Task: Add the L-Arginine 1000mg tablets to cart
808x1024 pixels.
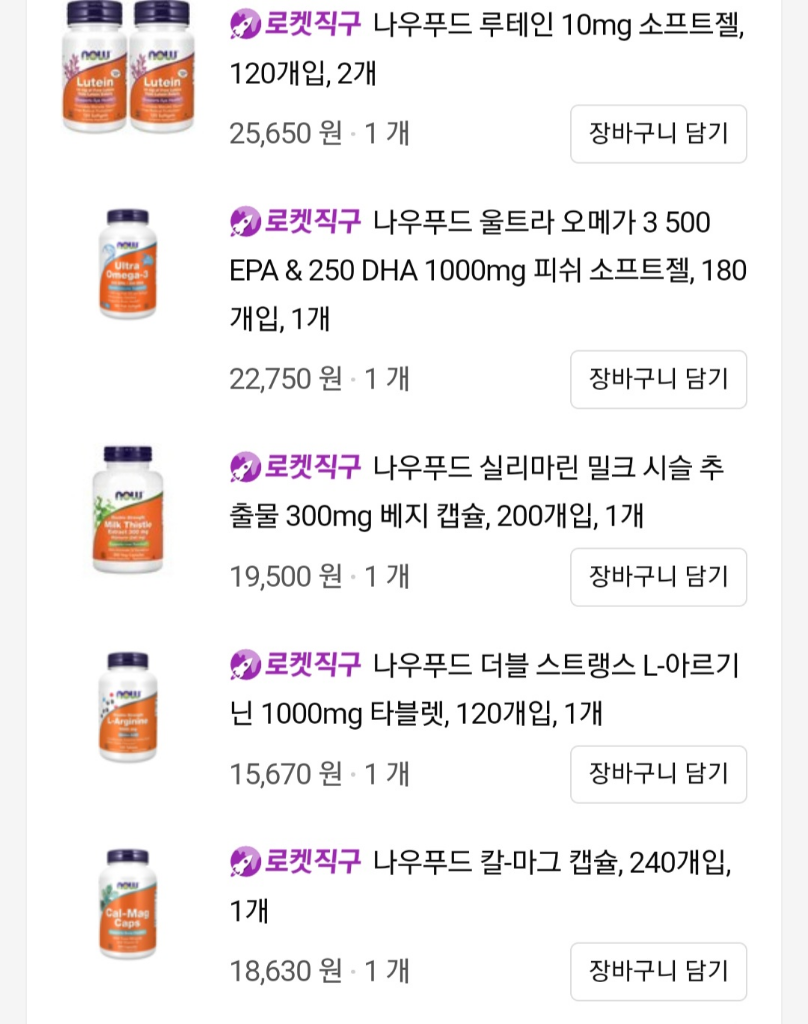Action: coord(658,773)
